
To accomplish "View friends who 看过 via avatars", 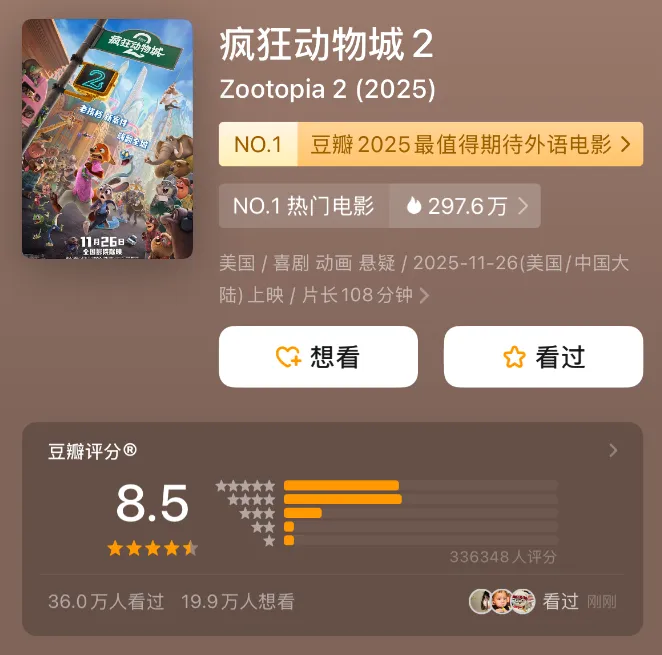I will pyautogui.click(x=502, y=601).
